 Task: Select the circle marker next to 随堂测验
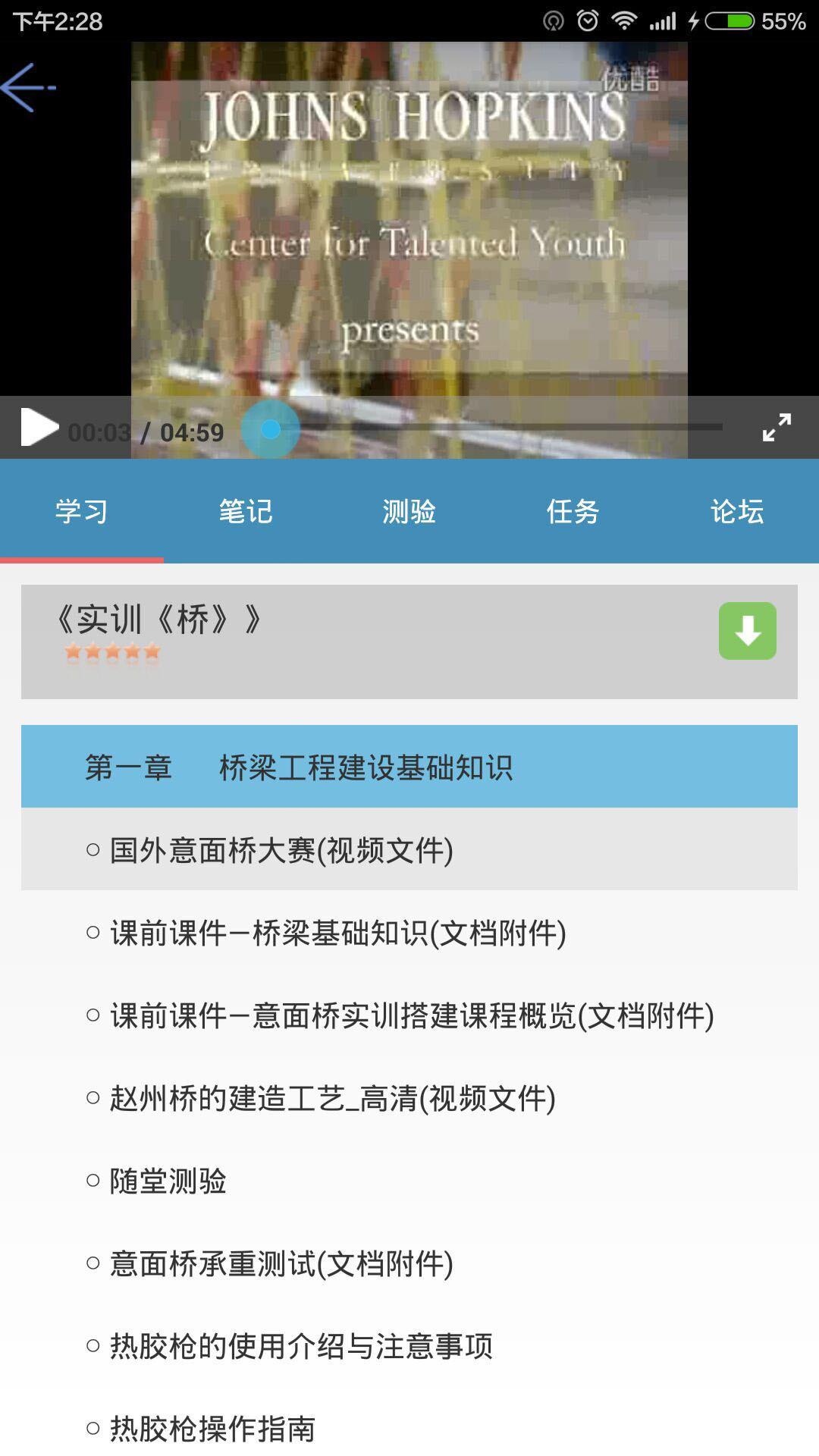[93, 1181]
